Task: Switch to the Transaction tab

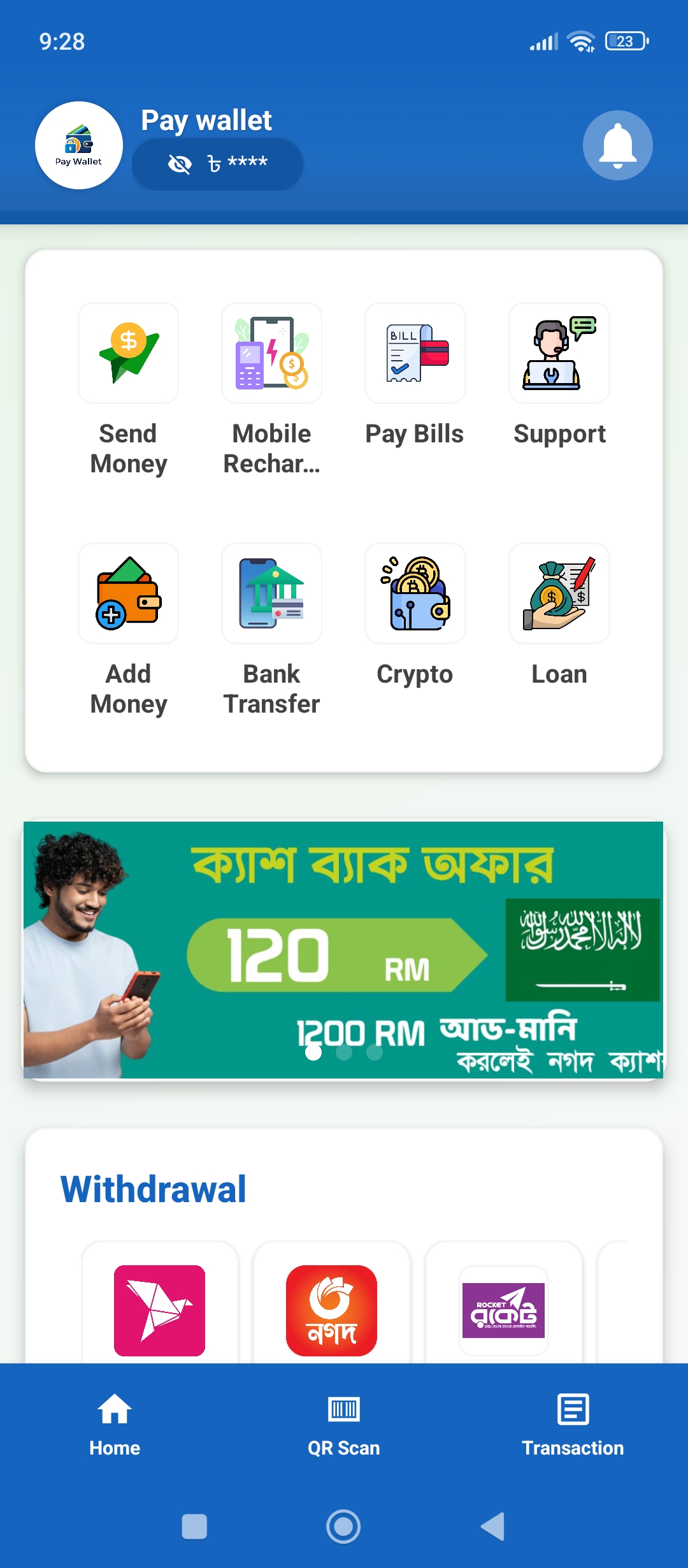Action: click(x=573, y=1425)
